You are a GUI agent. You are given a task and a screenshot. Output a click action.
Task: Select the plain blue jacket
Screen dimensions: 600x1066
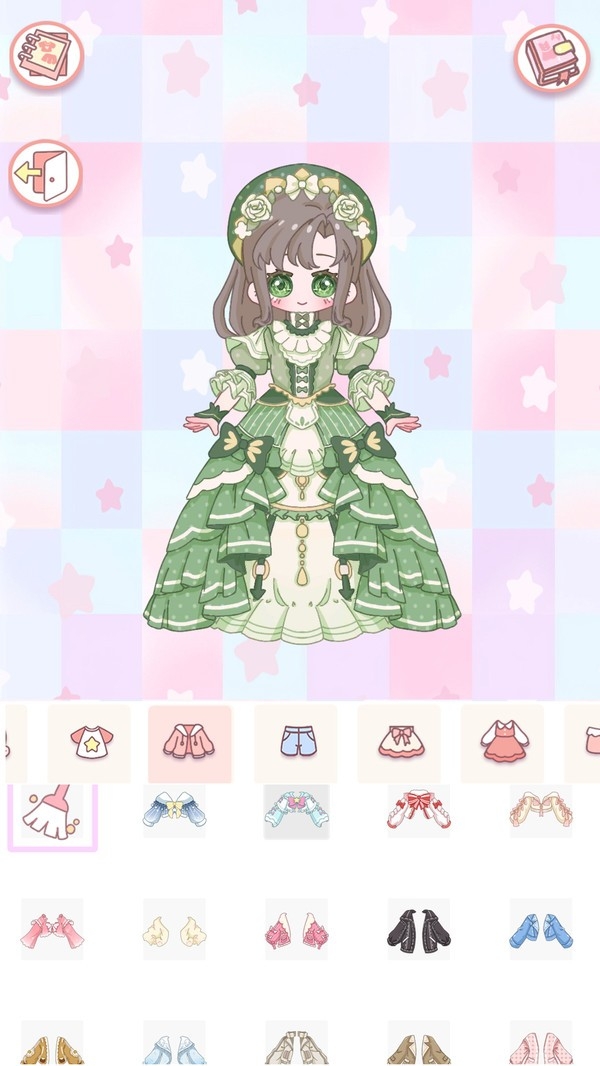tap(540, 930)
